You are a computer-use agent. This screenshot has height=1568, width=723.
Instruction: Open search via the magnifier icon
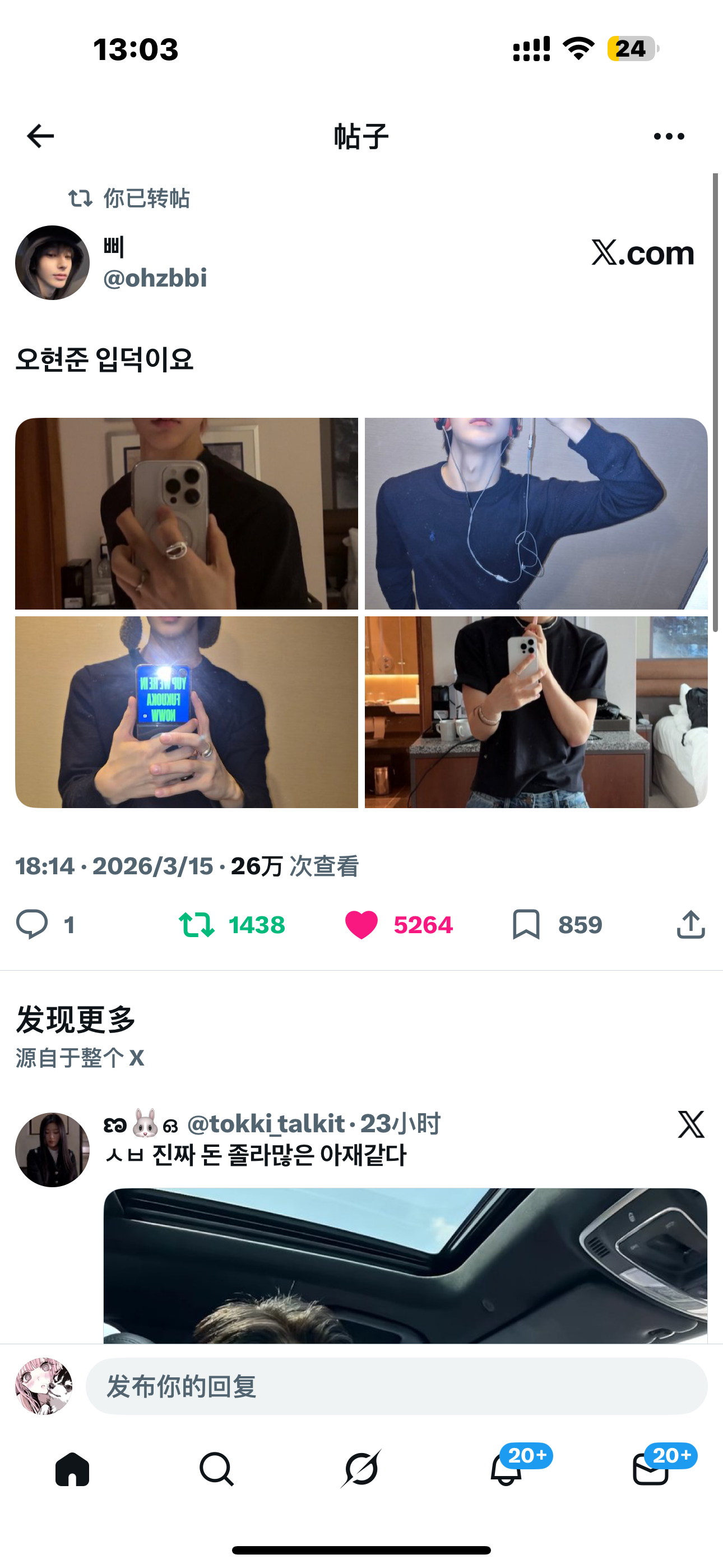coord(217,1473)
